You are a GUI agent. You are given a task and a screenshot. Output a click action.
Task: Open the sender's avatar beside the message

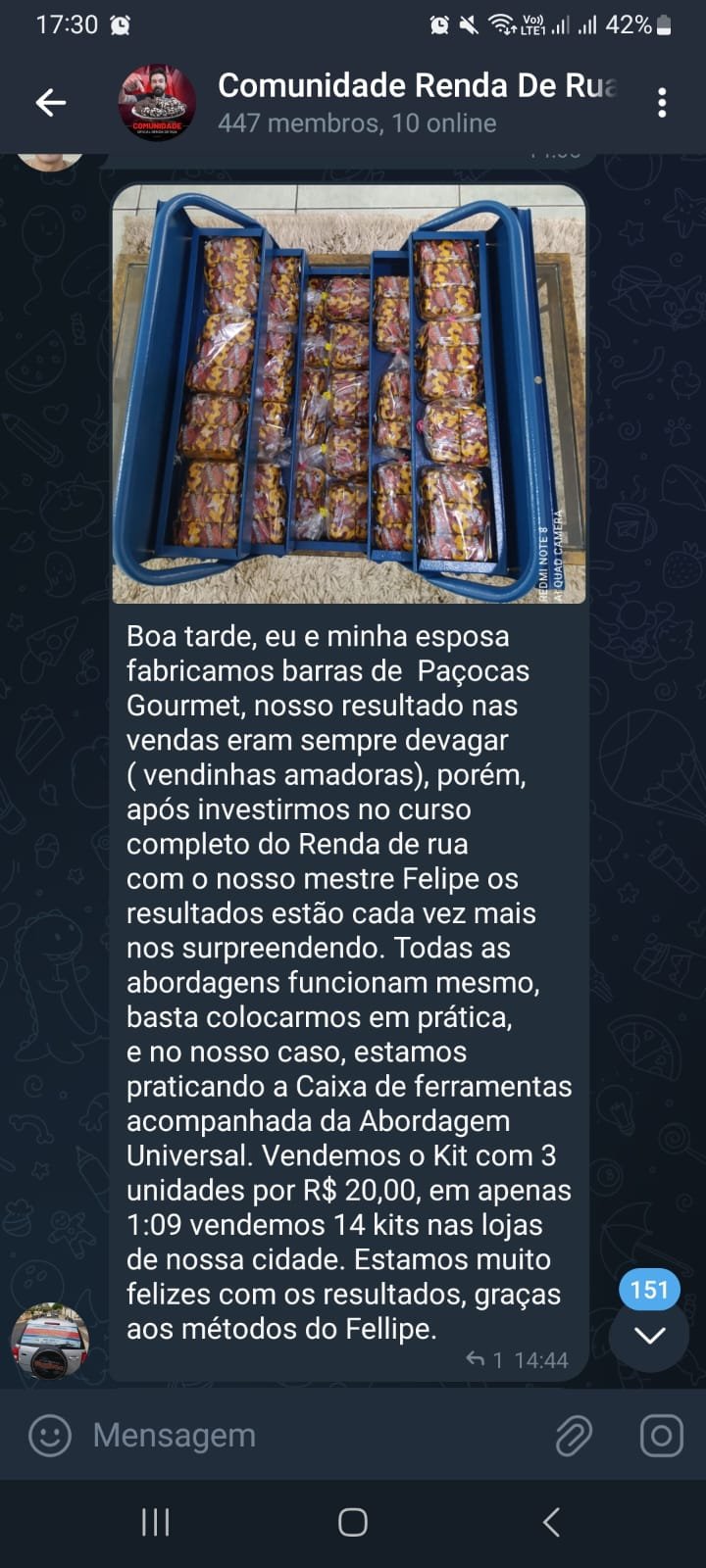coord(50,1341)
